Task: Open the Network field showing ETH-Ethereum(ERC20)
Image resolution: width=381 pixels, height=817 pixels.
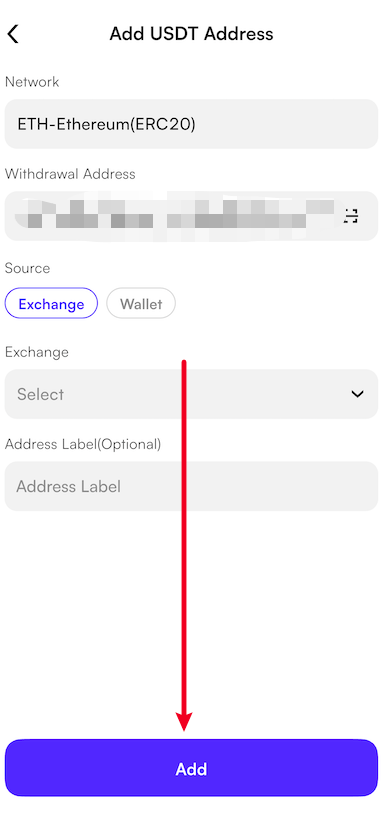Action: pyautogui.click(x=191, y=124)
